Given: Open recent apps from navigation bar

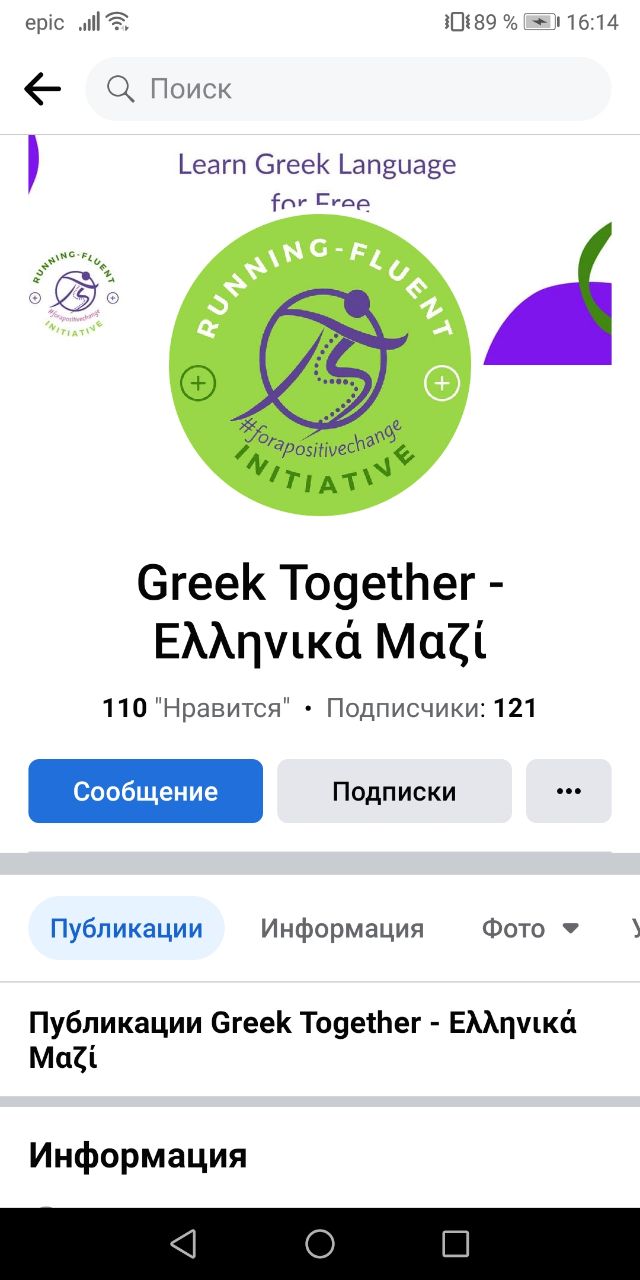Looking at the screenshot, I should [455, 1244].
